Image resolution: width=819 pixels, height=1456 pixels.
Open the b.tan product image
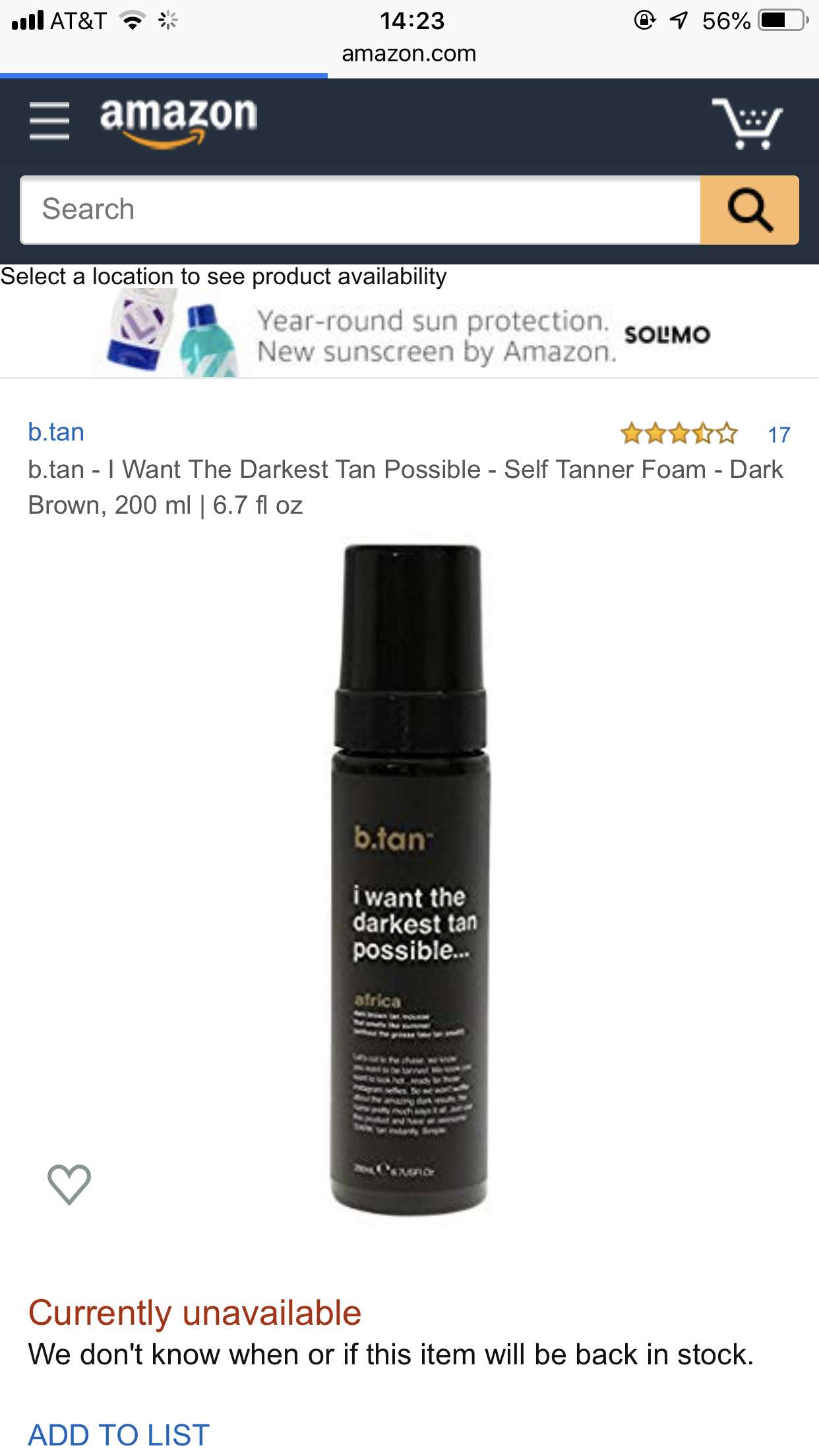(x=409, y=879)
